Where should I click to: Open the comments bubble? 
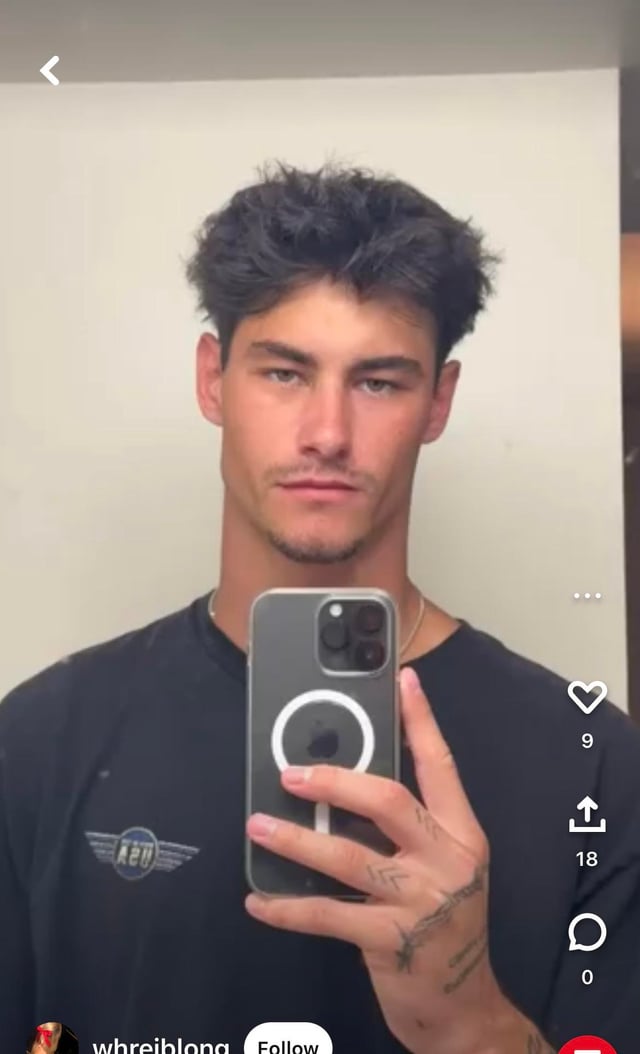tap(587, 933)
